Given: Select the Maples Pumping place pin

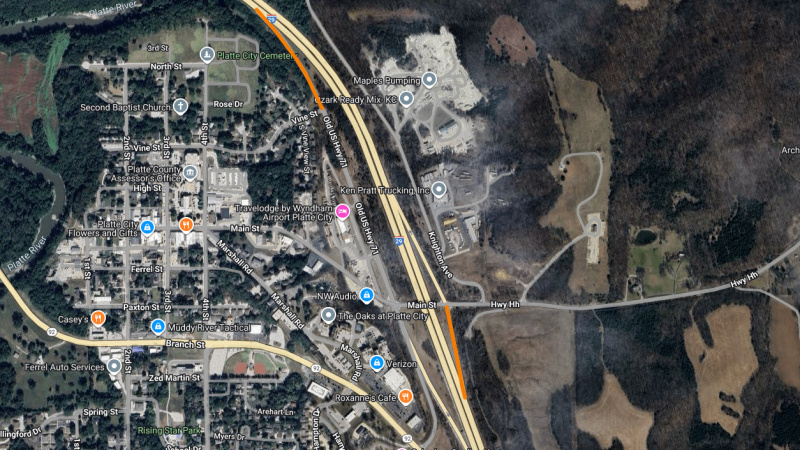Looking at the screenshot, I should [x=429, y=79].
